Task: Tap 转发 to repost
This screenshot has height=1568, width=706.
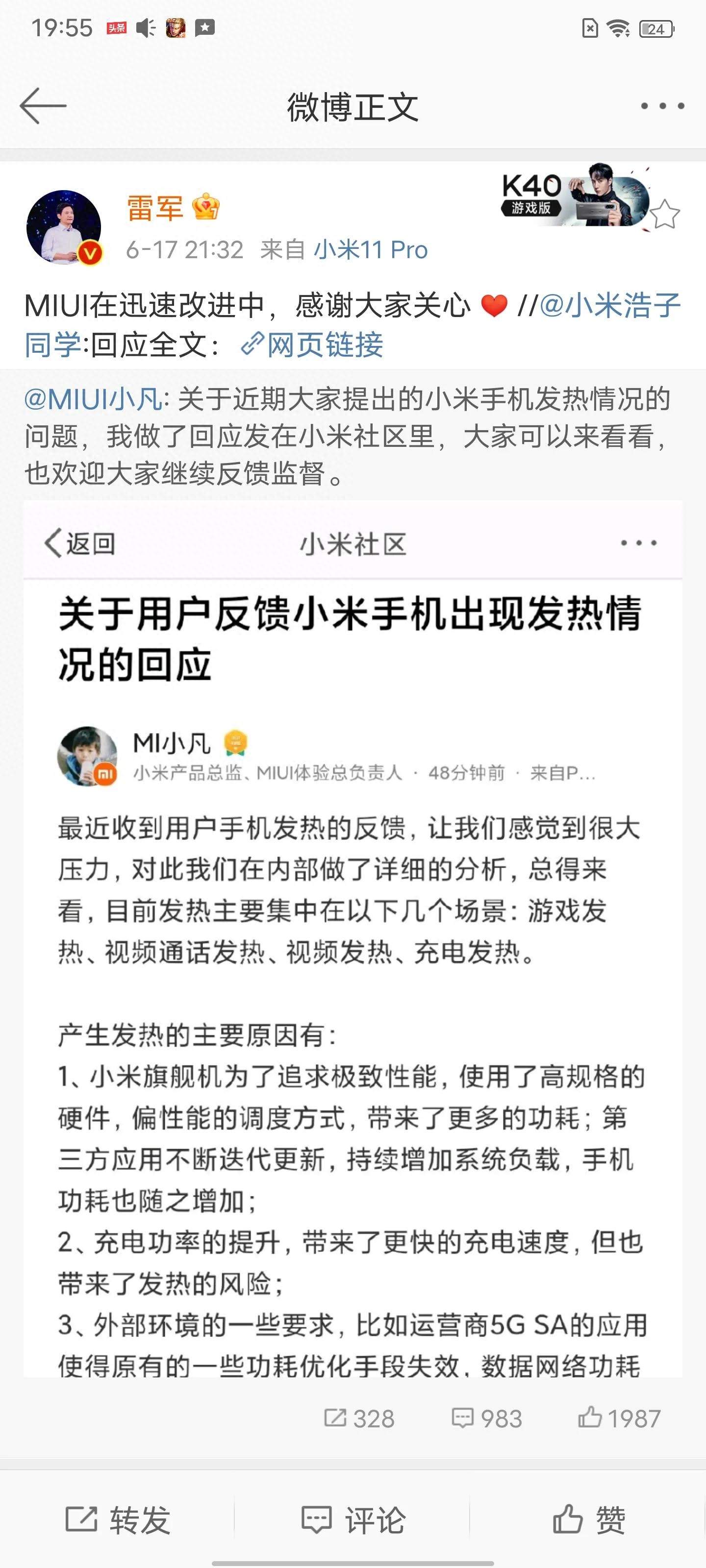Action: 118,1520
